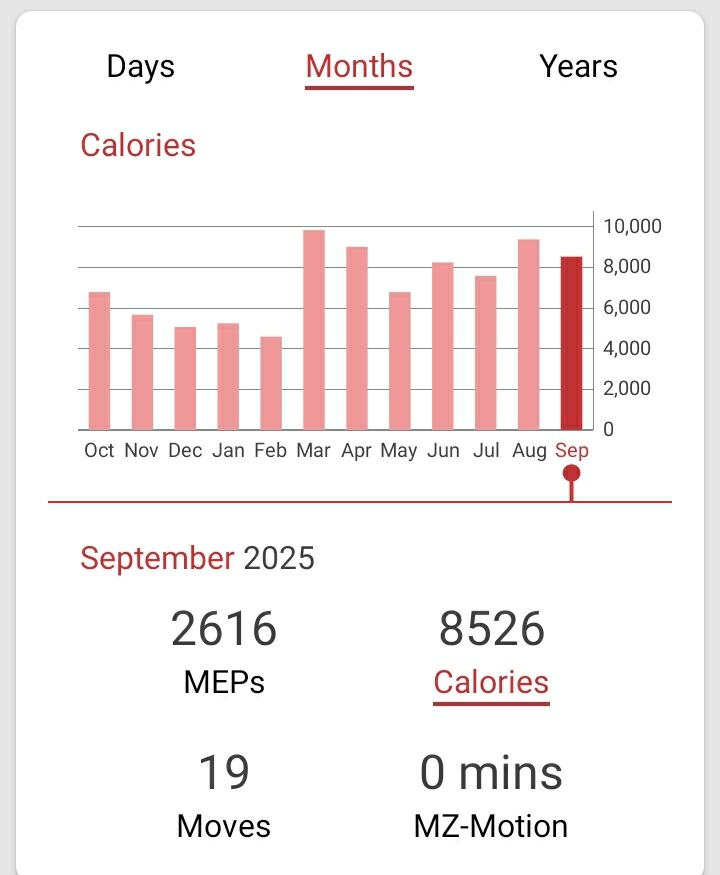Show MZ-Motion minutes in the chart

(491, 796)
